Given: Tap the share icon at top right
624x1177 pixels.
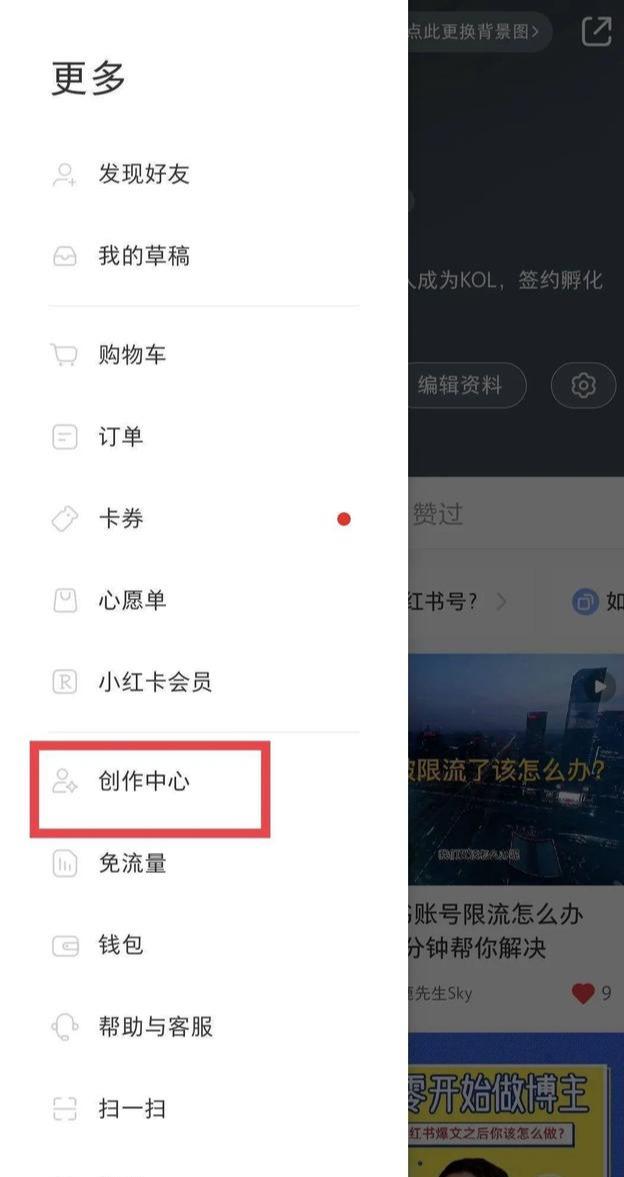Looking at the screenshot, I should (596, 31).
